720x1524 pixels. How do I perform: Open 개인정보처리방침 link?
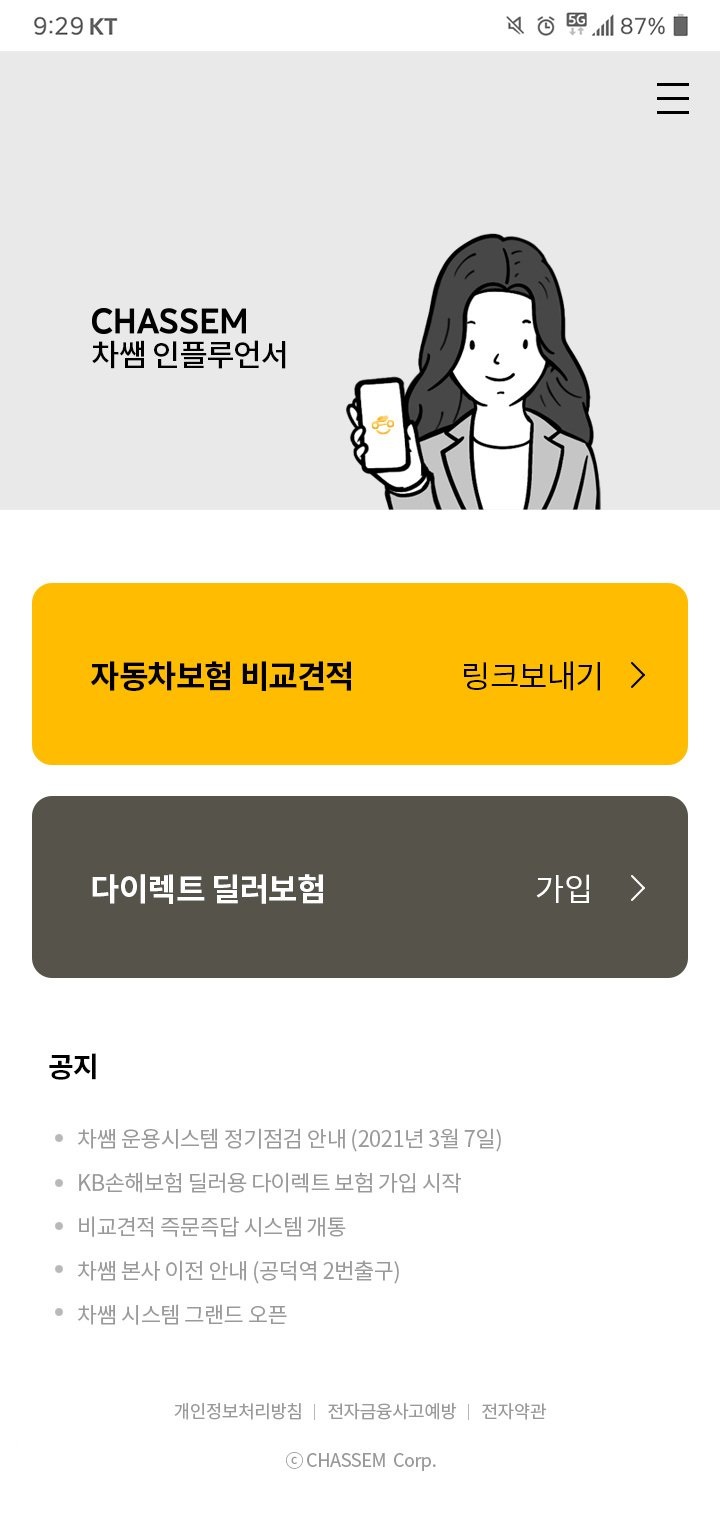(x=238, y=1411)
